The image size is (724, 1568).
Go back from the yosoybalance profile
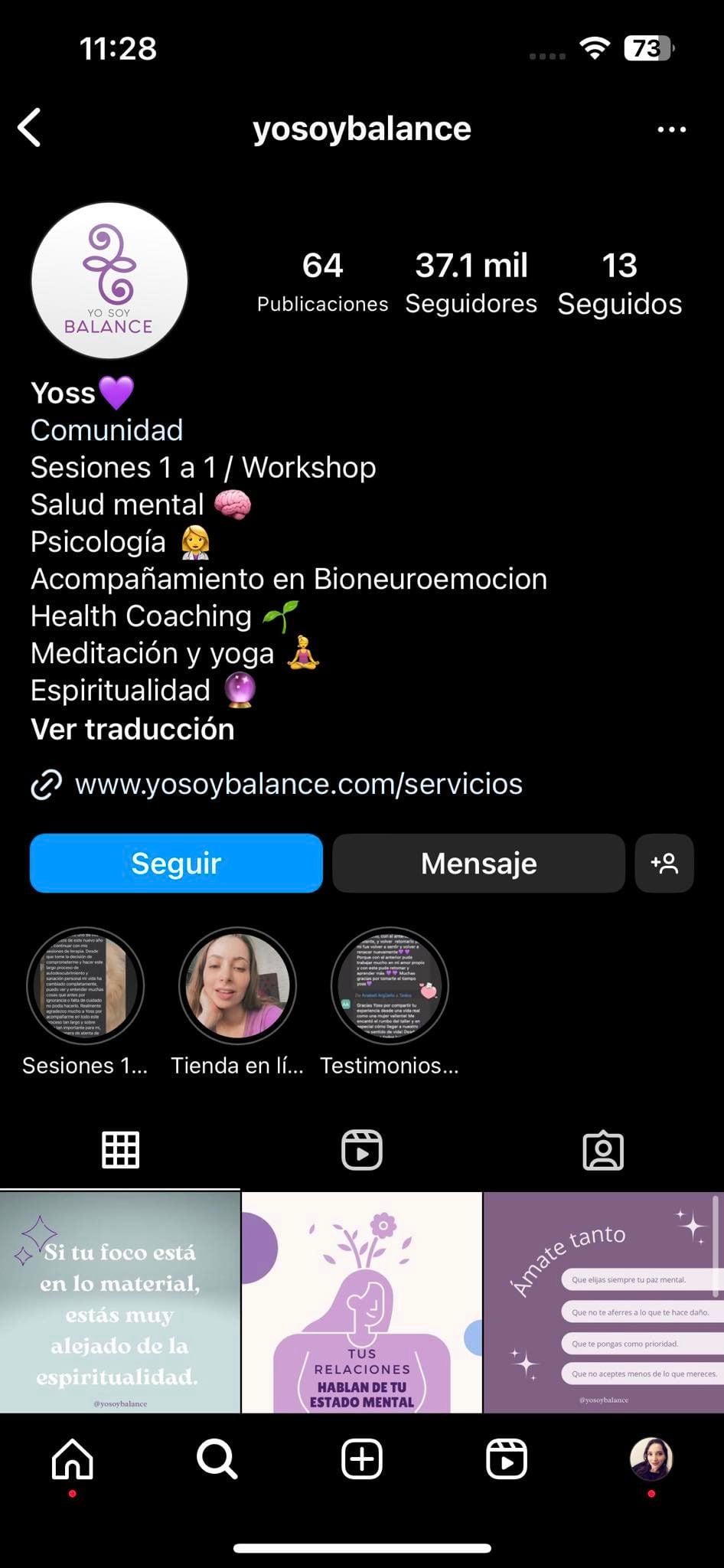click(30, 128)
